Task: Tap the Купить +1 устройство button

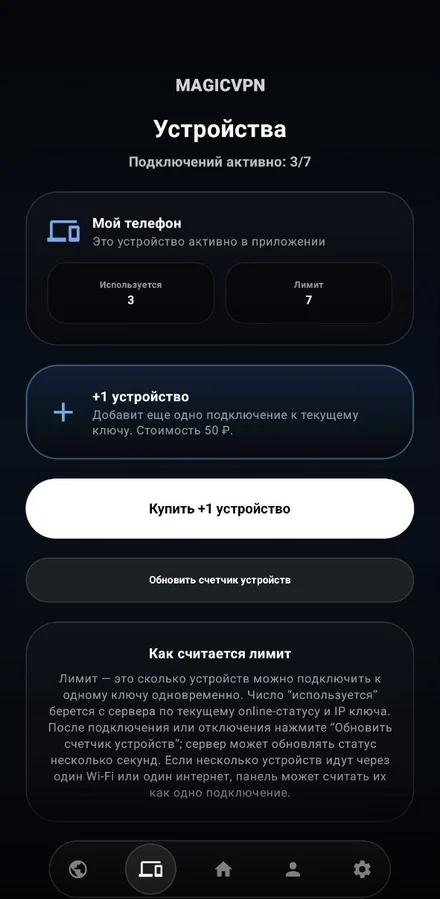Action: click(x=220, y=509)
